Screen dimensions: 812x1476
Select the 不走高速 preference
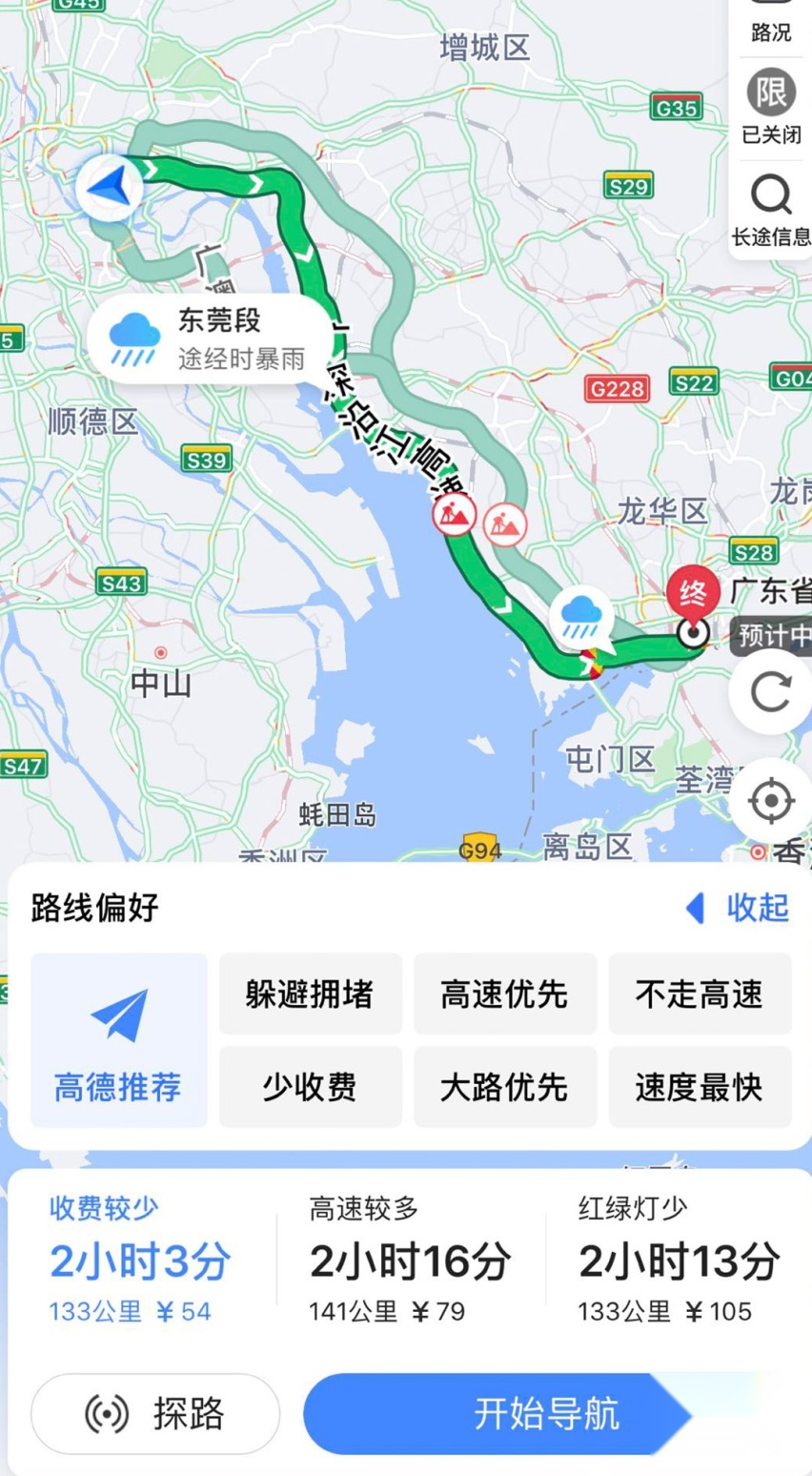pyautogui.click(x=700, y=994)
